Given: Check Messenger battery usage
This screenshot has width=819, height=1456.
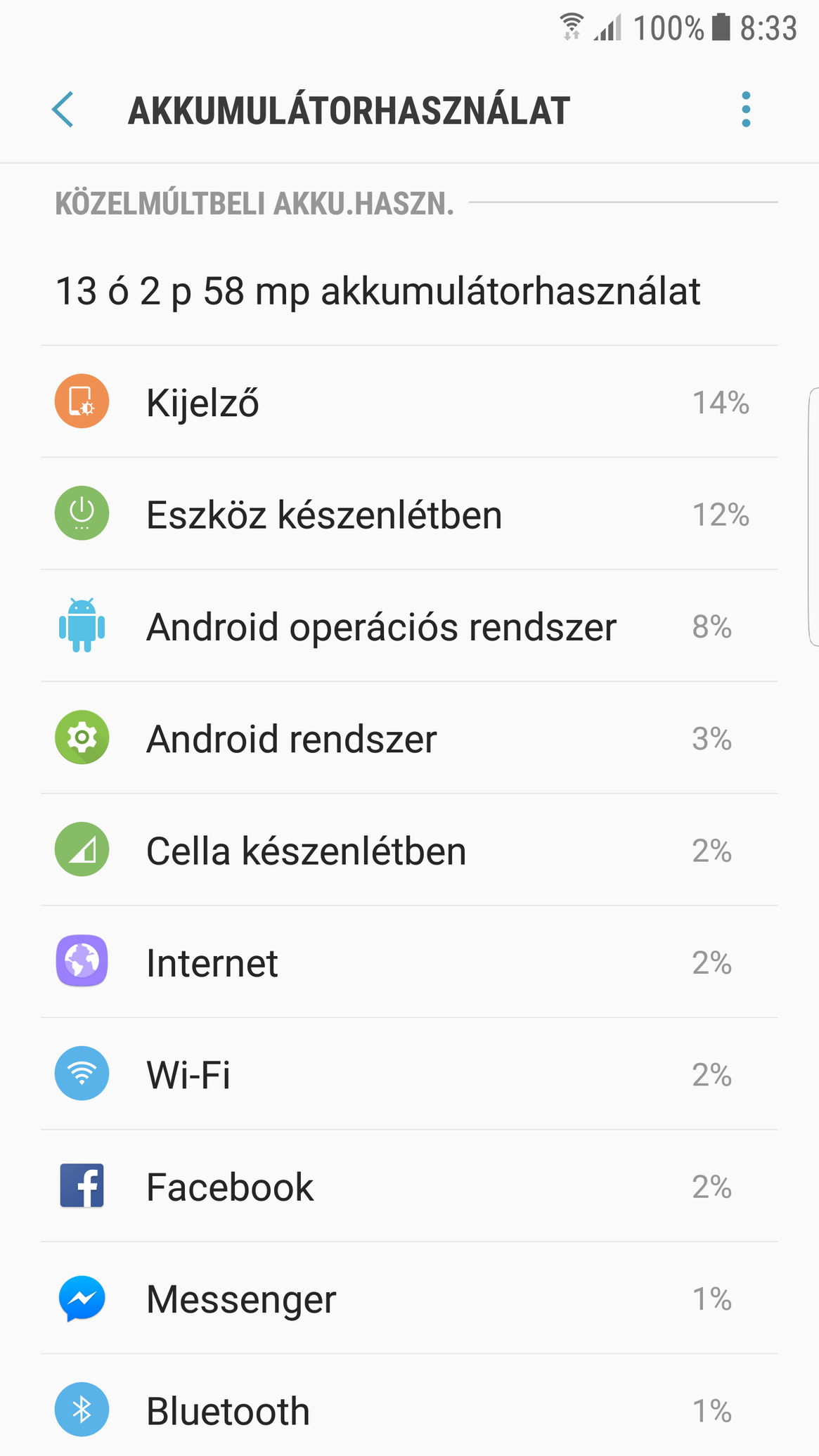Looking at the screenshot, I should 409,1298.
